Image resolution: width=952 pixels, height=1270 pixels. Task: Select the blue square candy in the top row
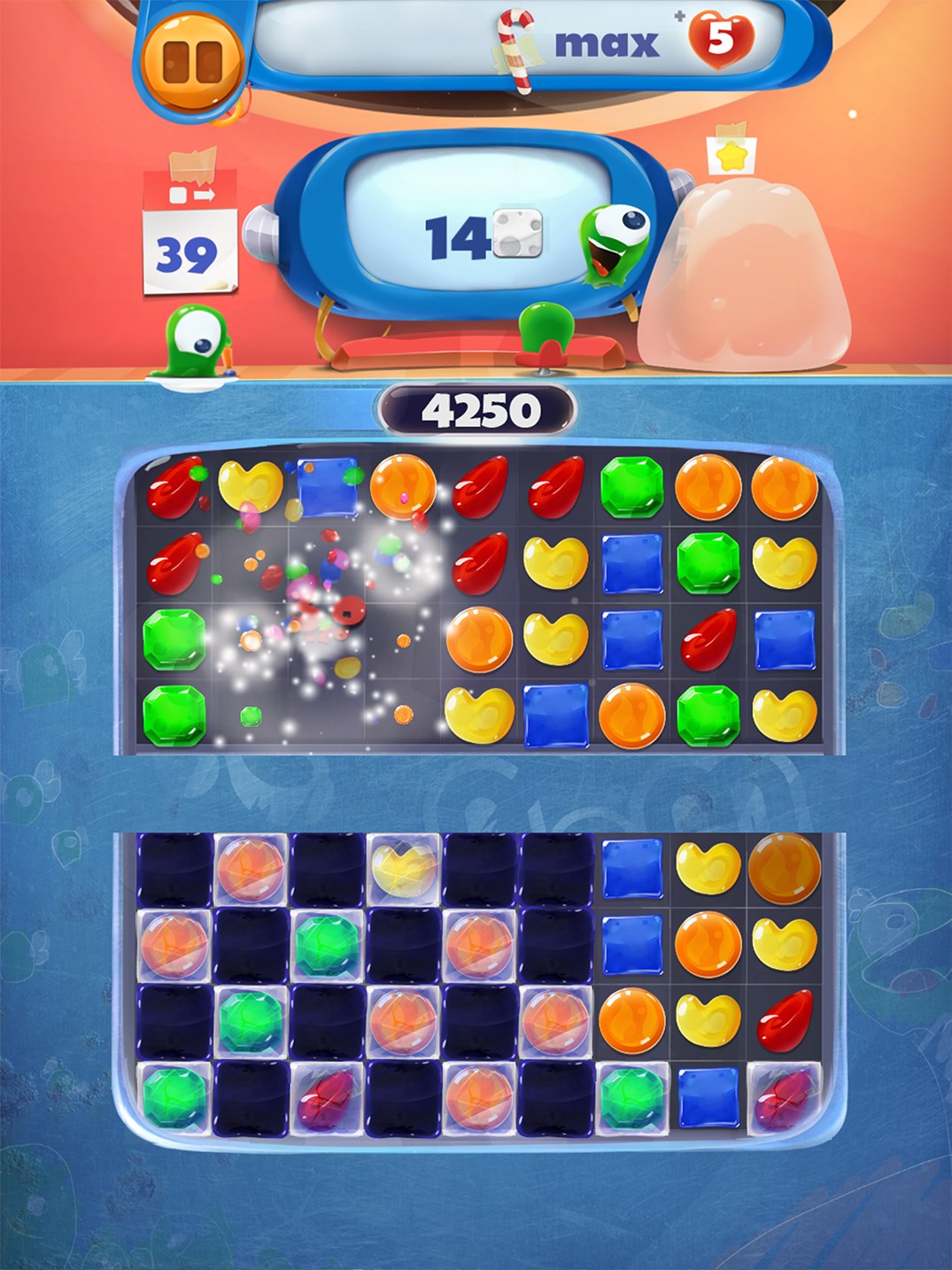click(327, 488)
